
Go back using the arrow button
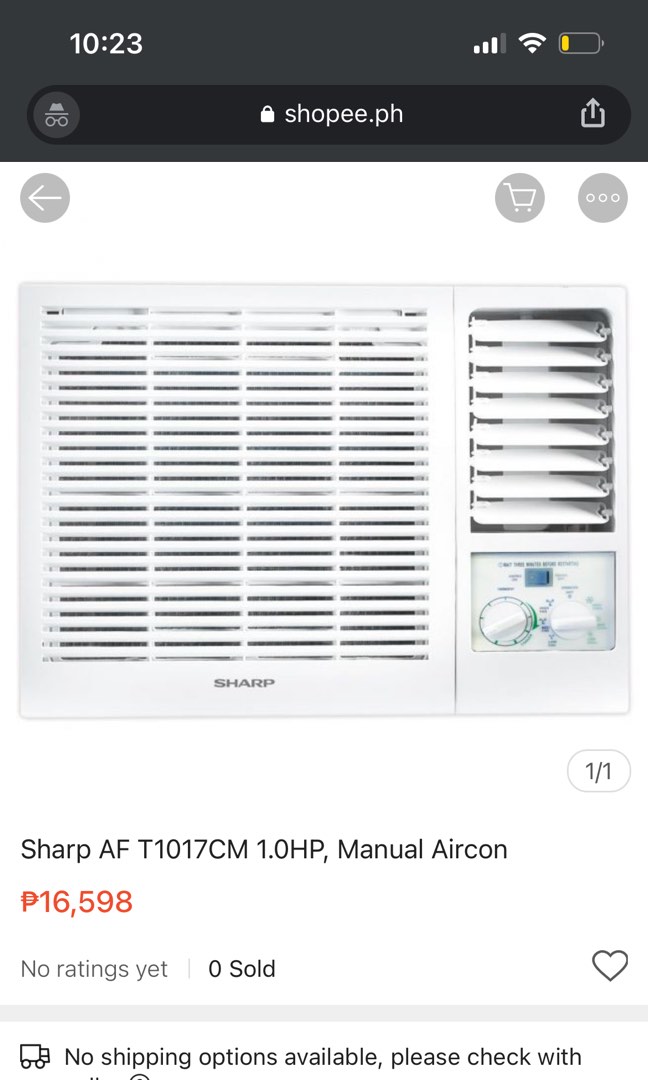pyautogui.click(x=45, y=198)
